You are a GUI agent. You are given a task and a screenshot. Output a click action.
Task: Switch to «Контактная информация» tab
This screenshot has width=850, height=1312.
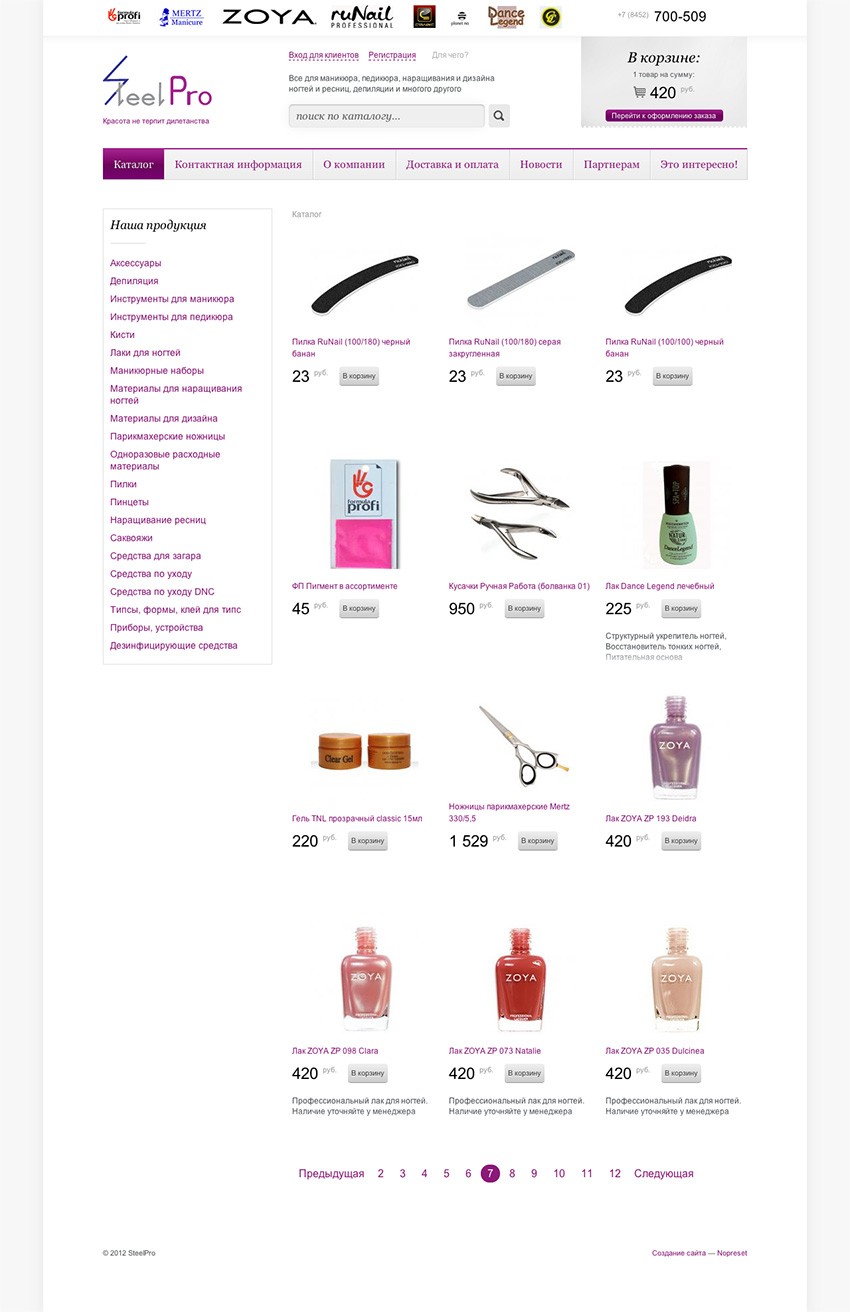pyautogui.click(x=238, y=164)
